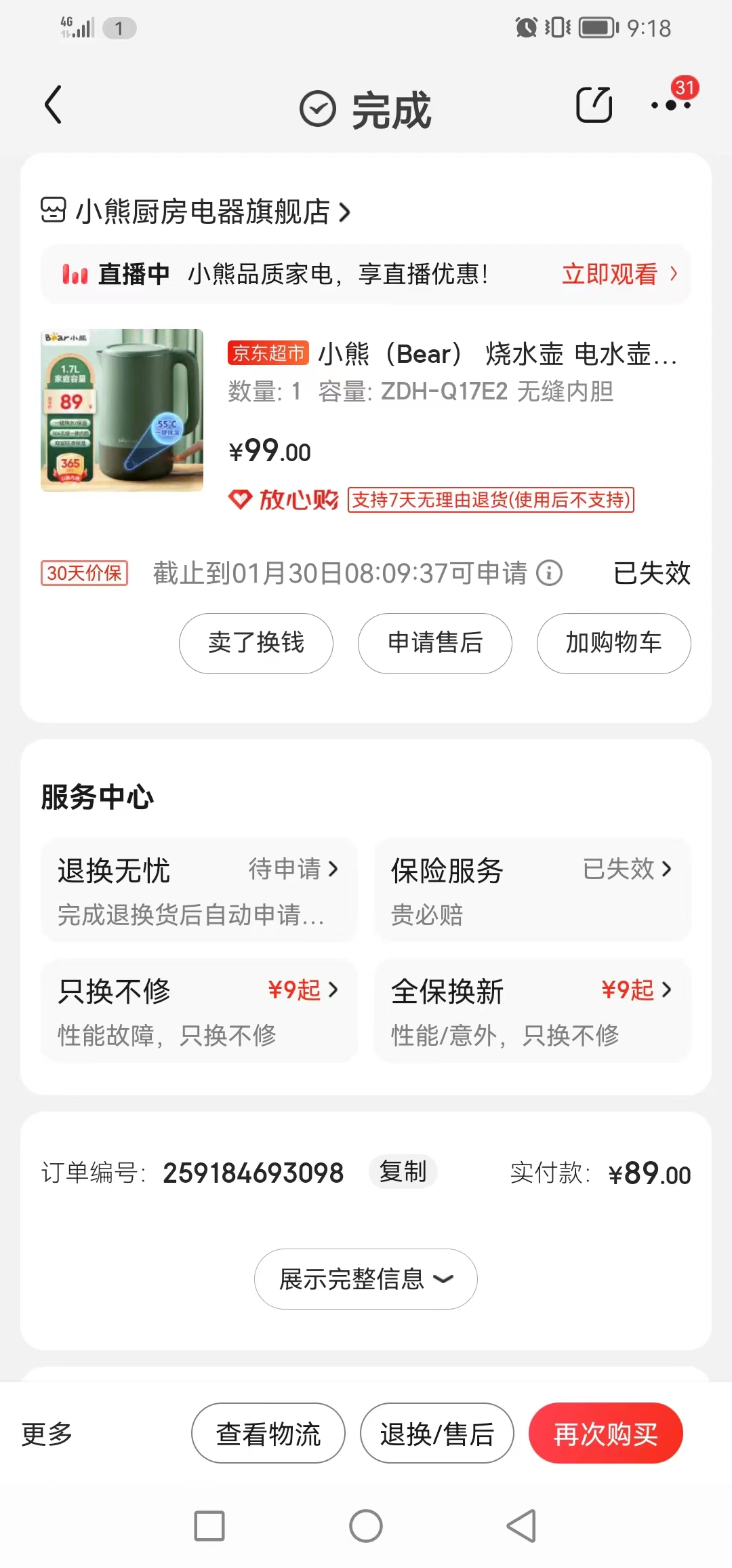Open the 退换无忧 service card
The image size is (732, 1568).
tap(199, 890)
